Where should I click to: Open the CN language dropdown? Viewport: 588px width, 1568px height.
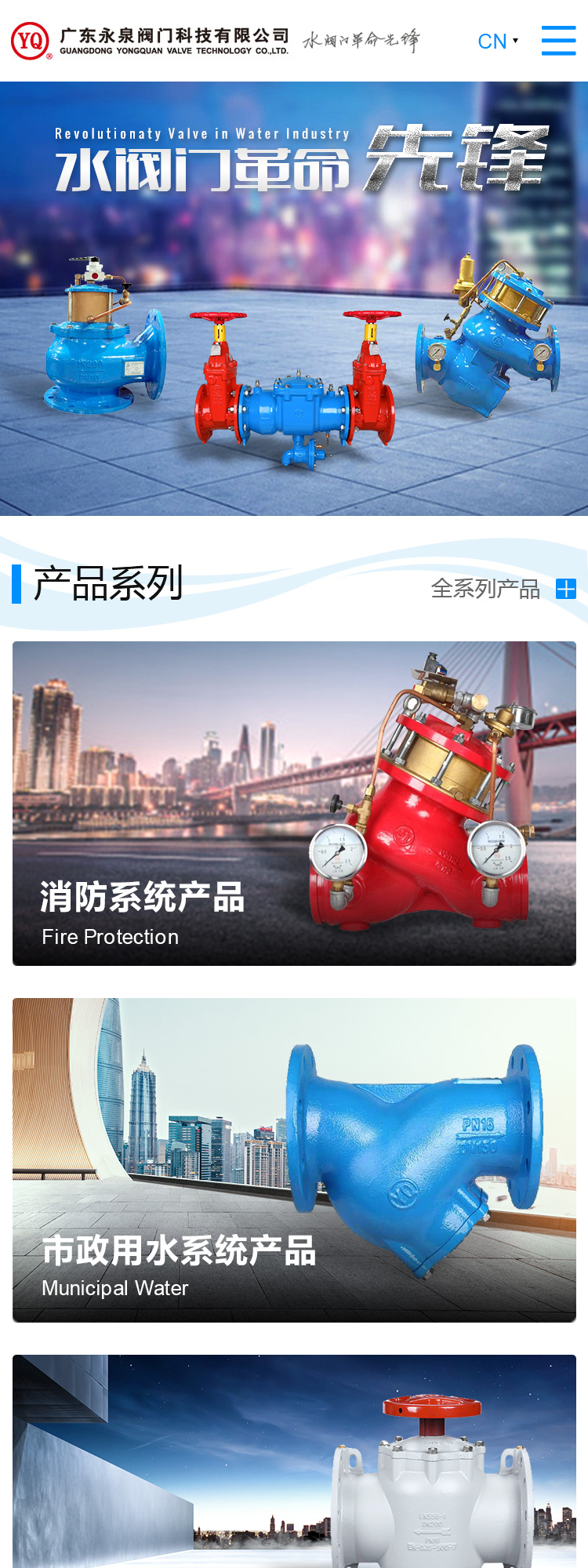click(498, 42)
